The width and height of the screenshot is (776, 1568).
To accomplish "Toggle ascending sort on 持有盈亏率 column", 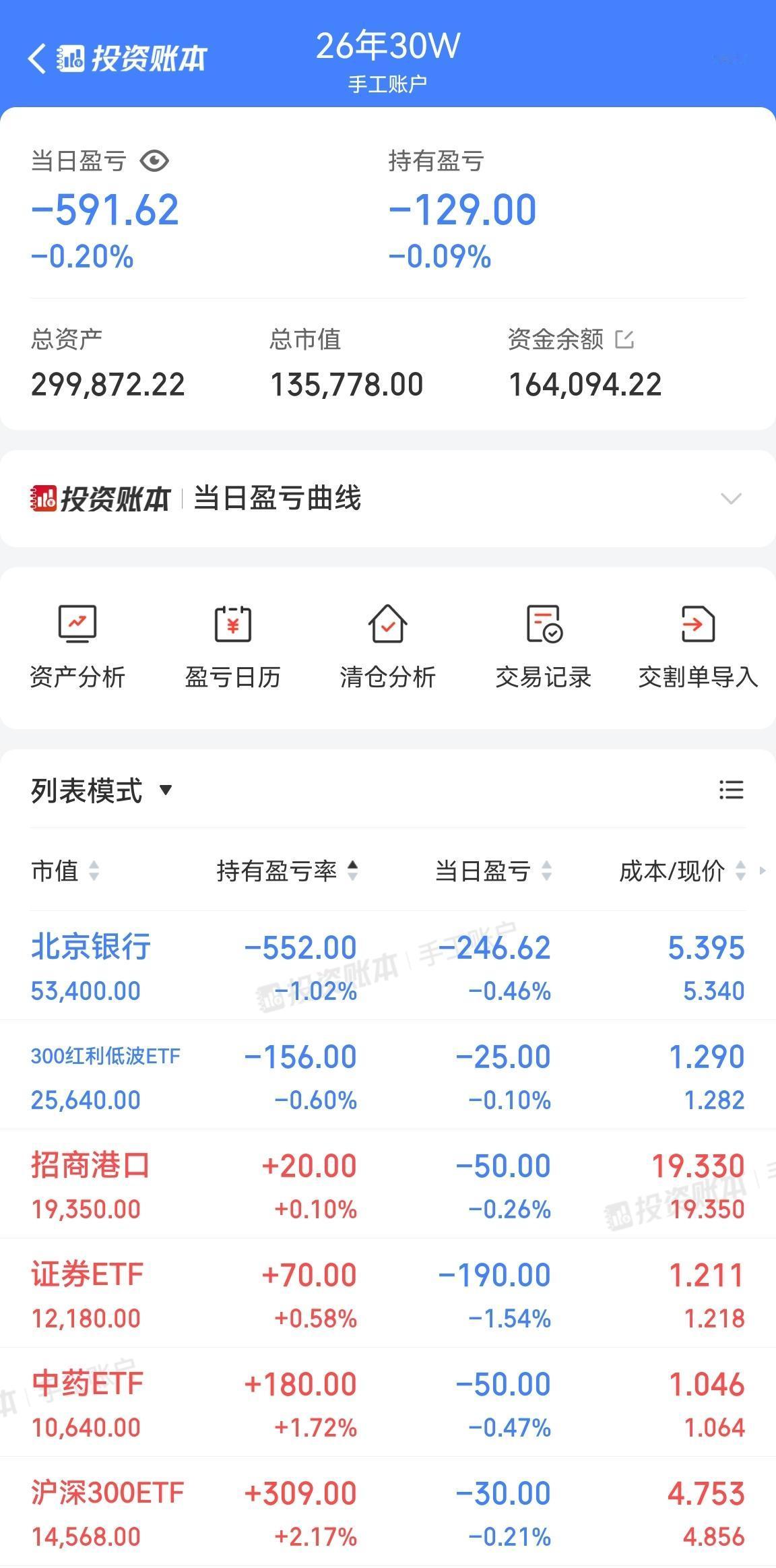I will pos(352,871).
